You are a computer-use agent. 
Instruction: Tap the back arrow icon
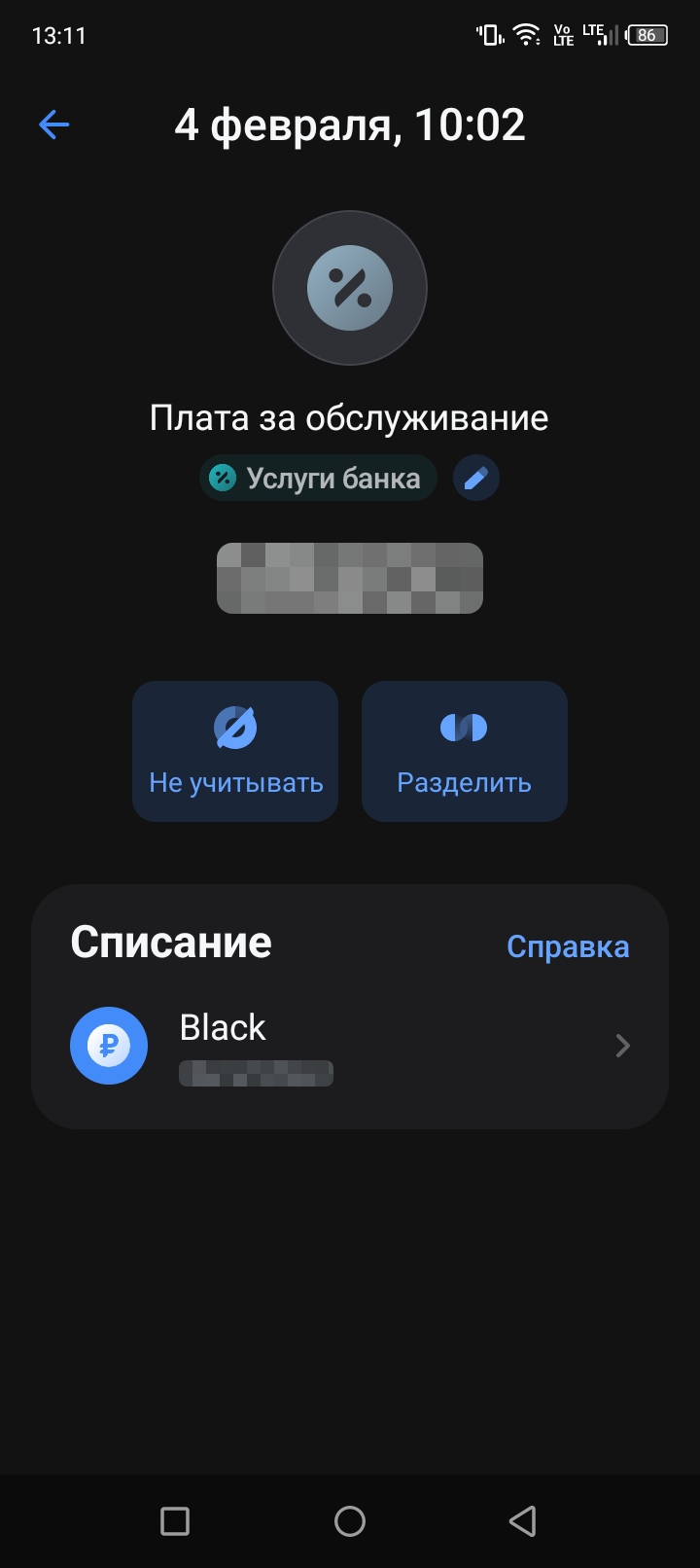point(53,124)
